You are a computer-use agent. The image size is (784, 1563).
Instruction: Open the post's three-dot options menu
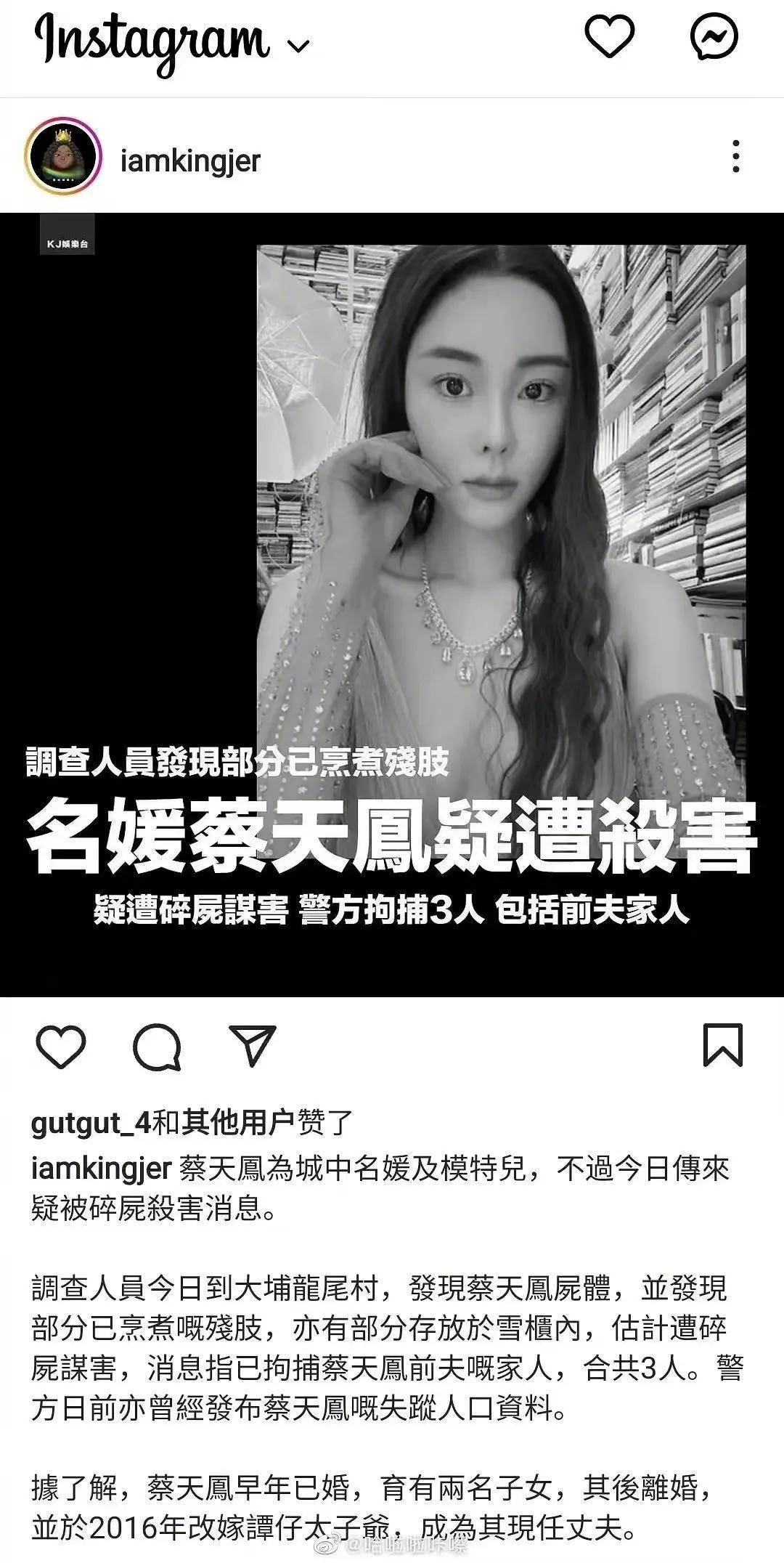pyautogui.click(x=736, y=157)
